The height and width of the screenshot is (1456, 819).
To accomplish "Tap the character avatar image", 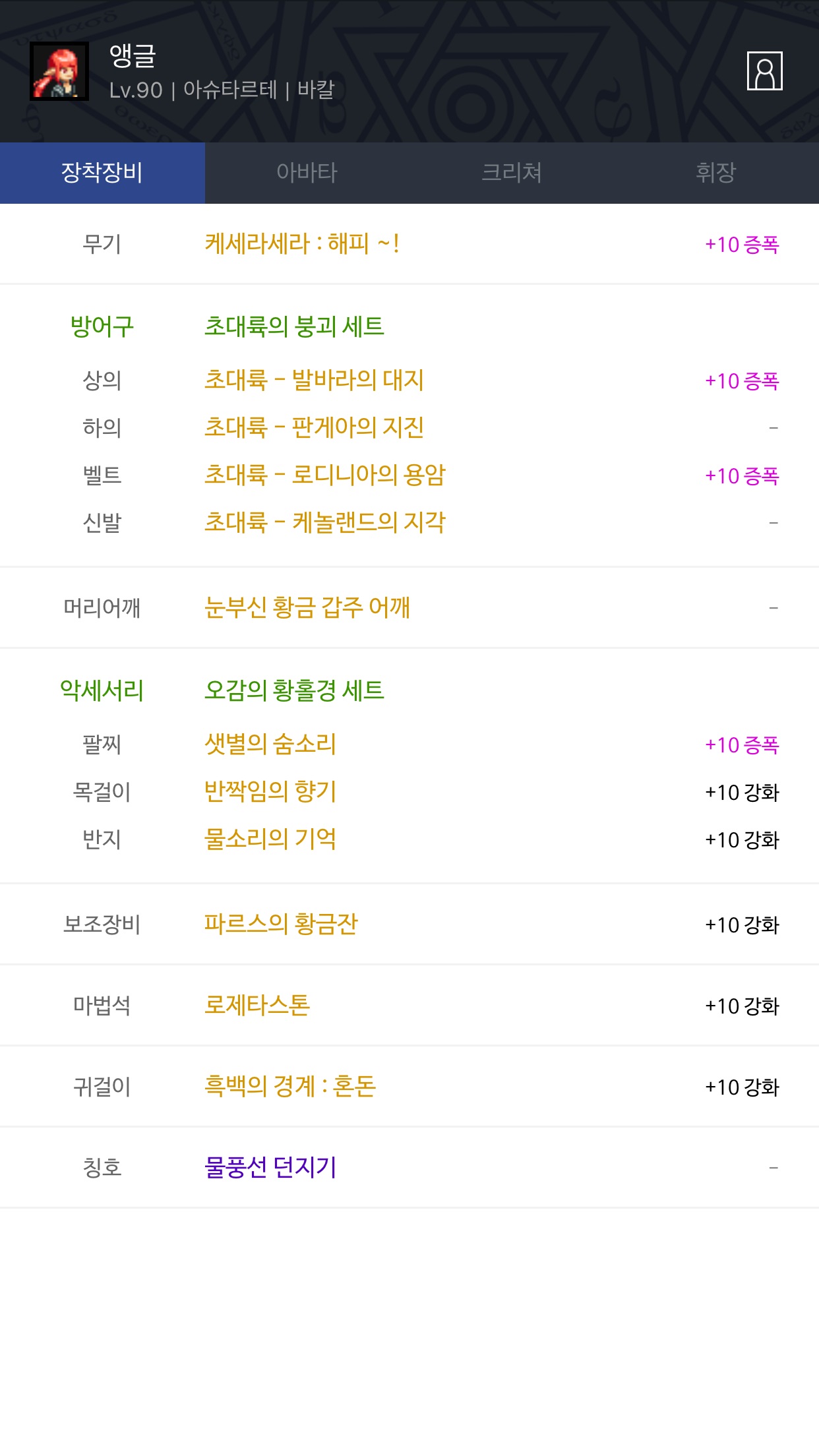I will 59,71.
